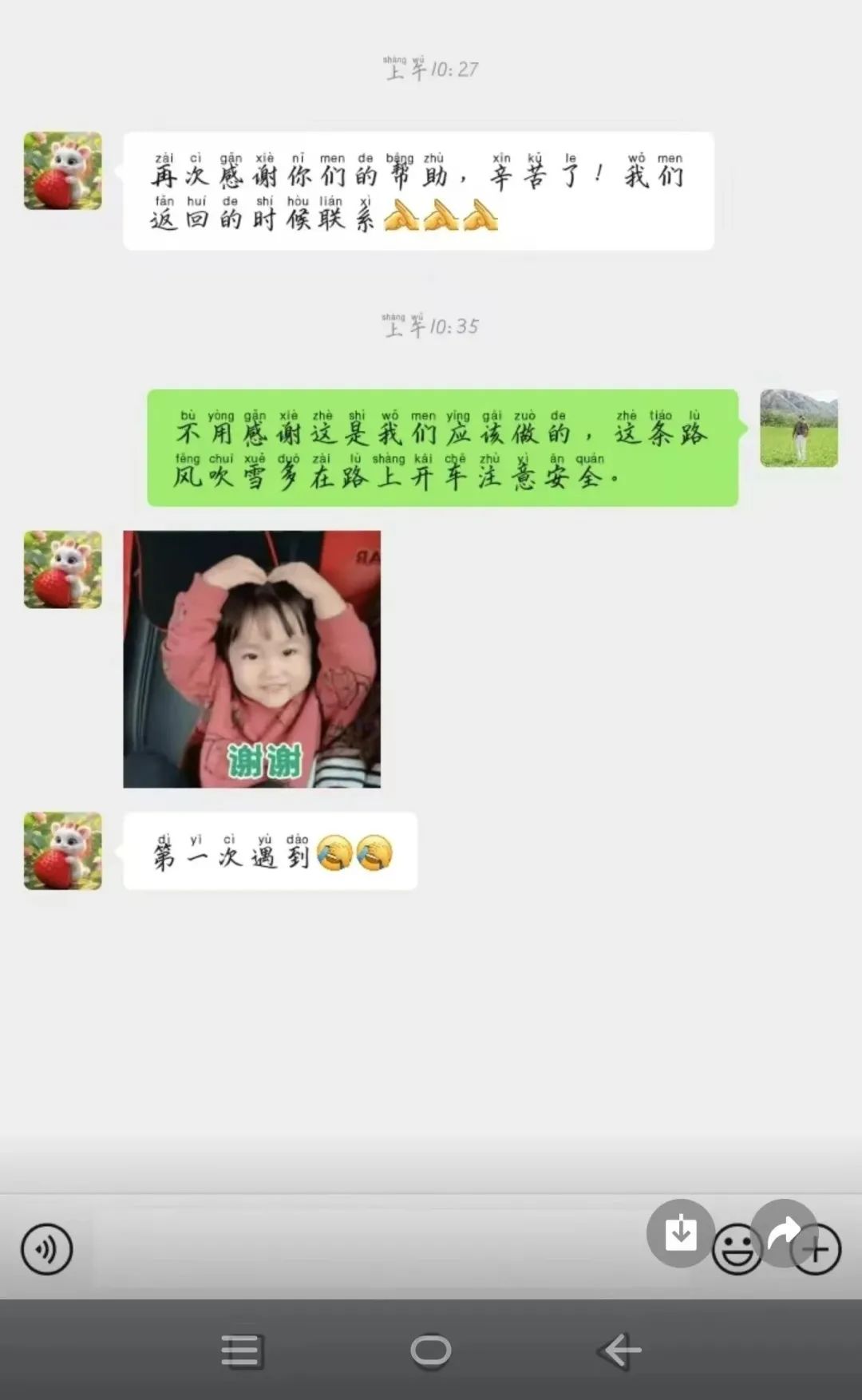862x1400 pixels.
Task: Open the plus attachment menu
Action: click(x=817, y=1250)
